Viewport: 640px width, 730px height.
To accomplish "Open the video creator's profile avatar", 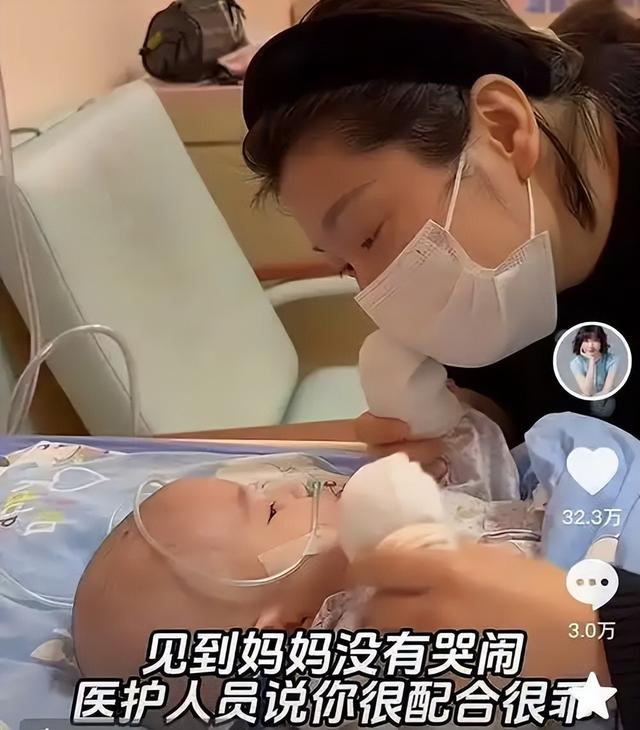I will pos(592,361).
